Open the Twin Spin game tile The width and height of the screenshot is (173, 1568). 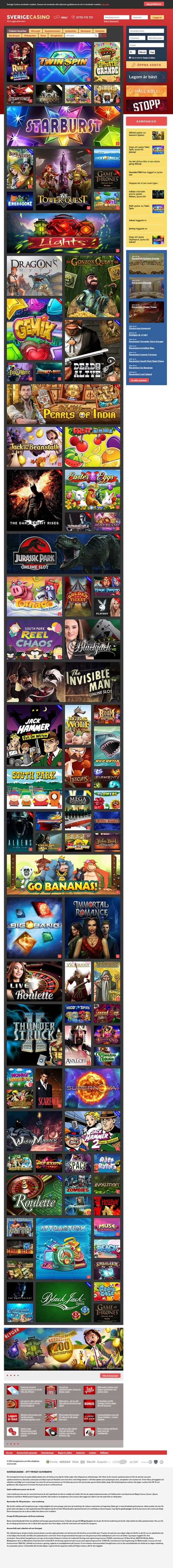[63, 63]
